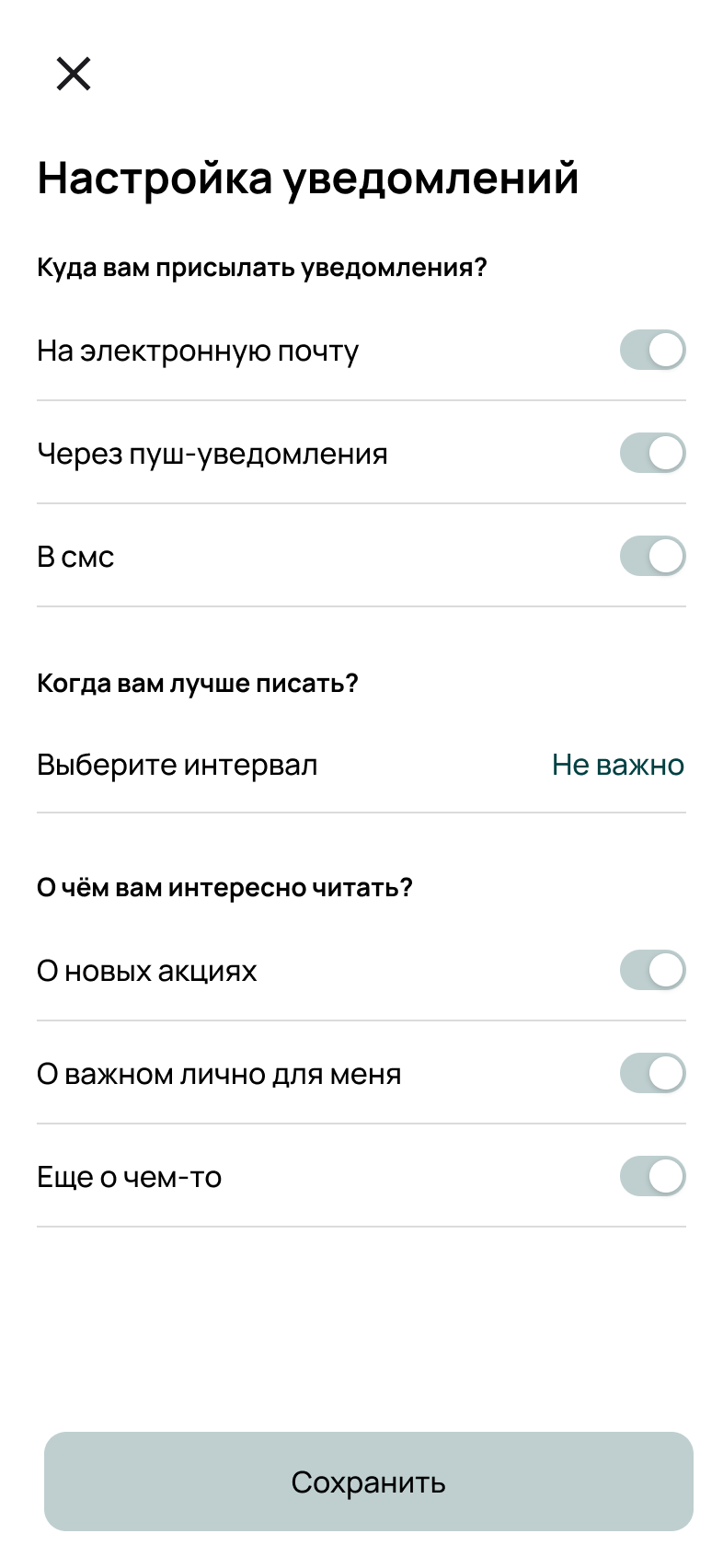Toggle О важном лично для меня
This screenshot has height=1568, width=723.
pos(652,1074)
